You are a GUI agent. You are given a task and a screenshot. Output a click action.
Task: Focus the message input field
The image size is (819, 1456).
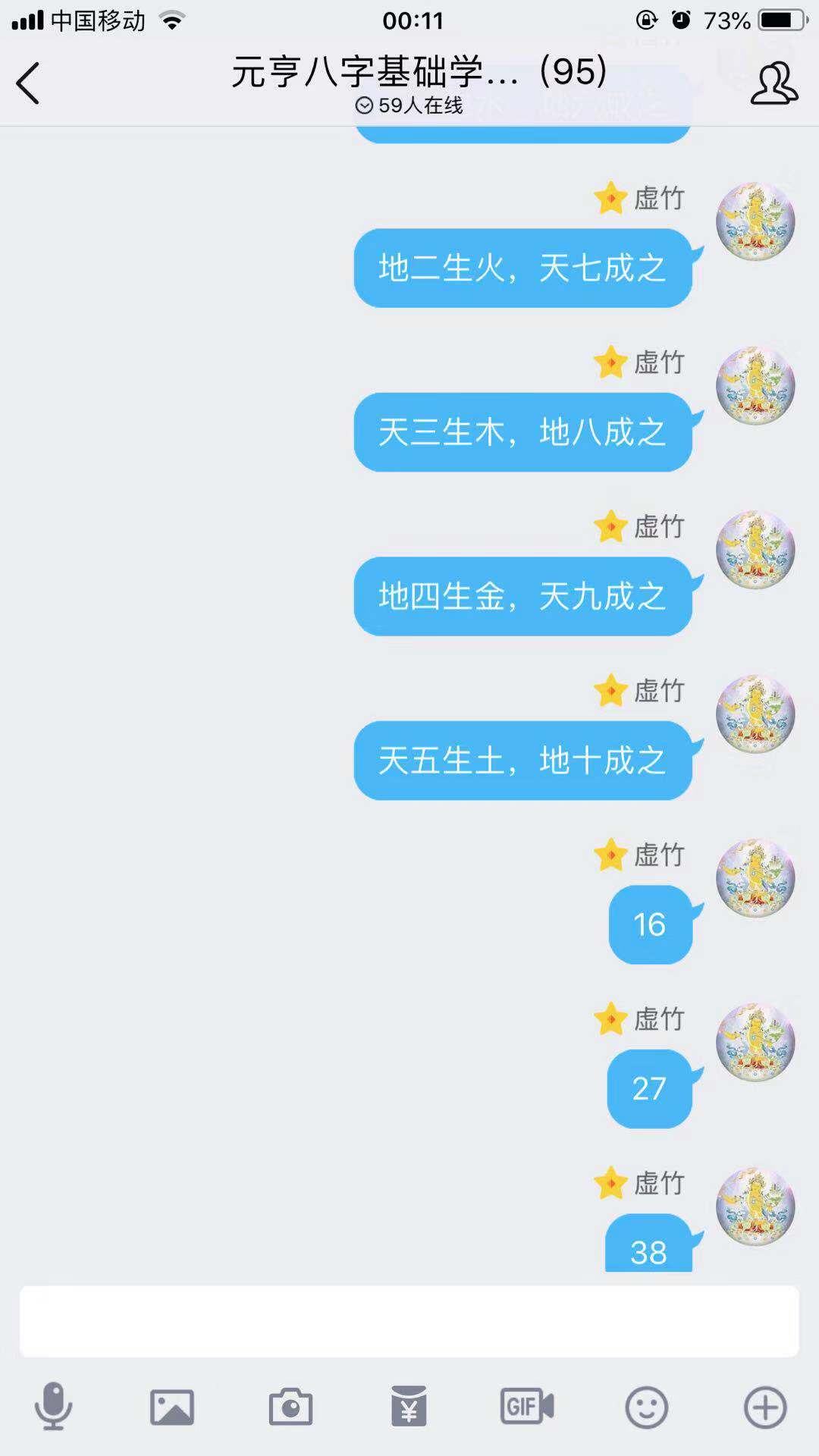(x=409, y=1321)
